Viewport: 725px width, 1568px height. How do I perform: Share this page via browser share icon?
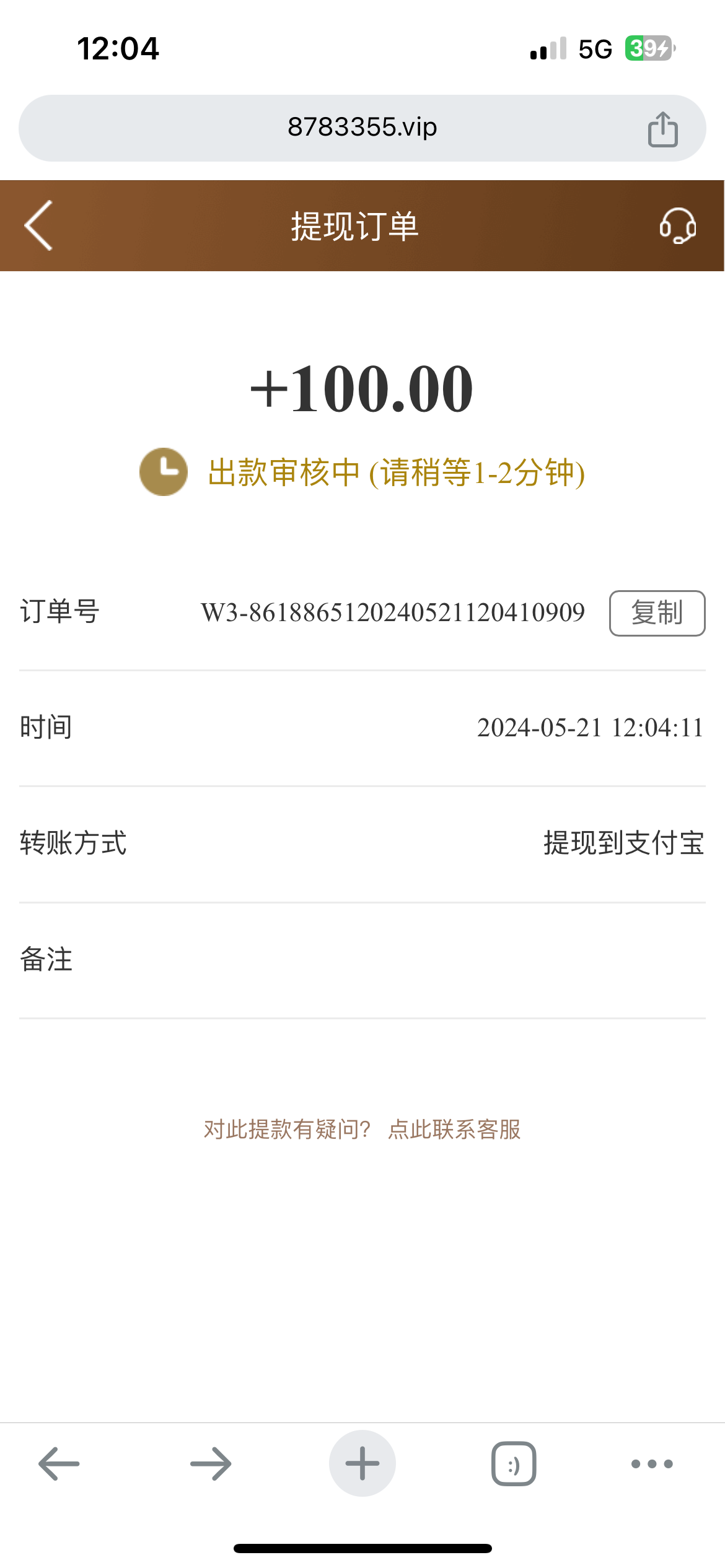pyautogui.click(x=662, y=129)
